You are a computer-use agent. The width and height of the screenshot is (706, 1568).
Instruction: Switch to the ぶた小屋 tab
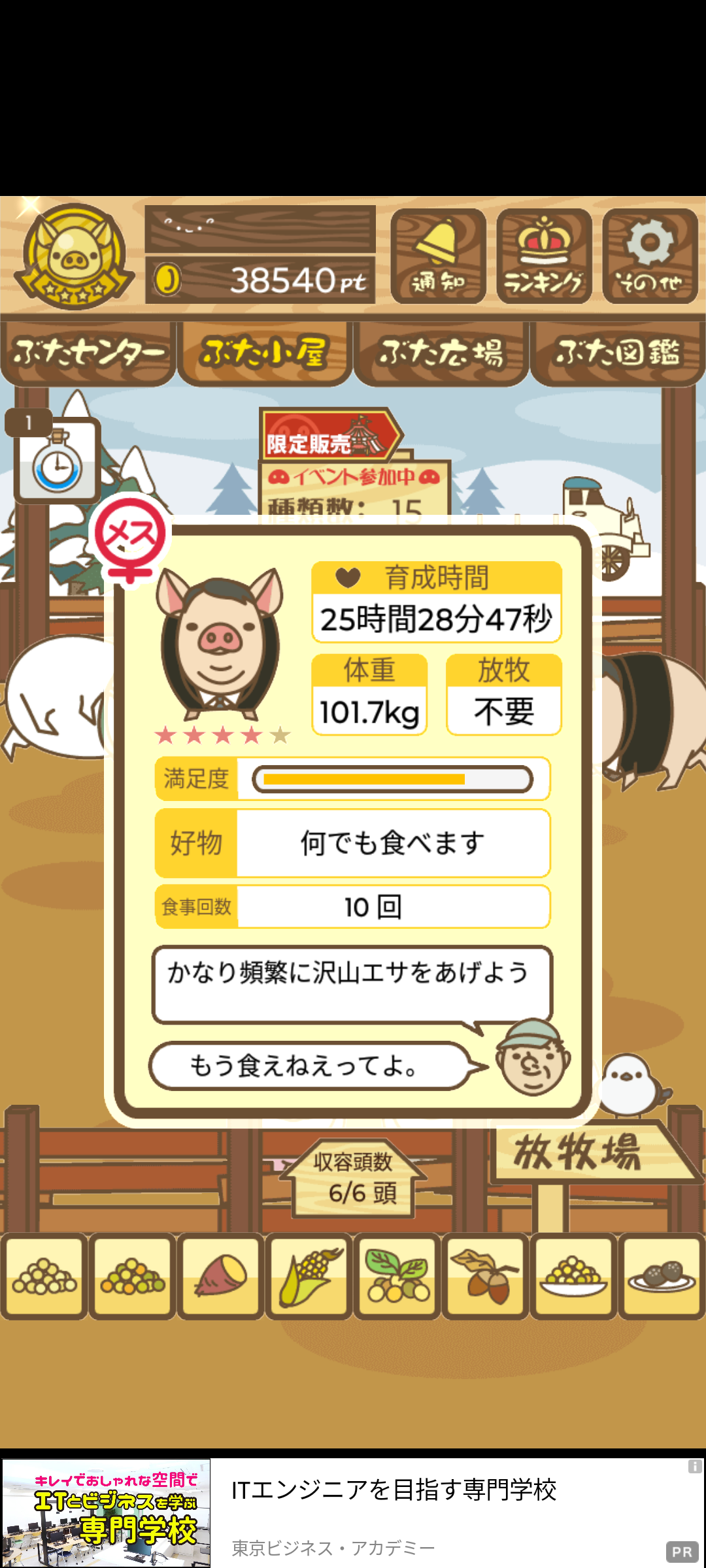click(x=264, y=352)
